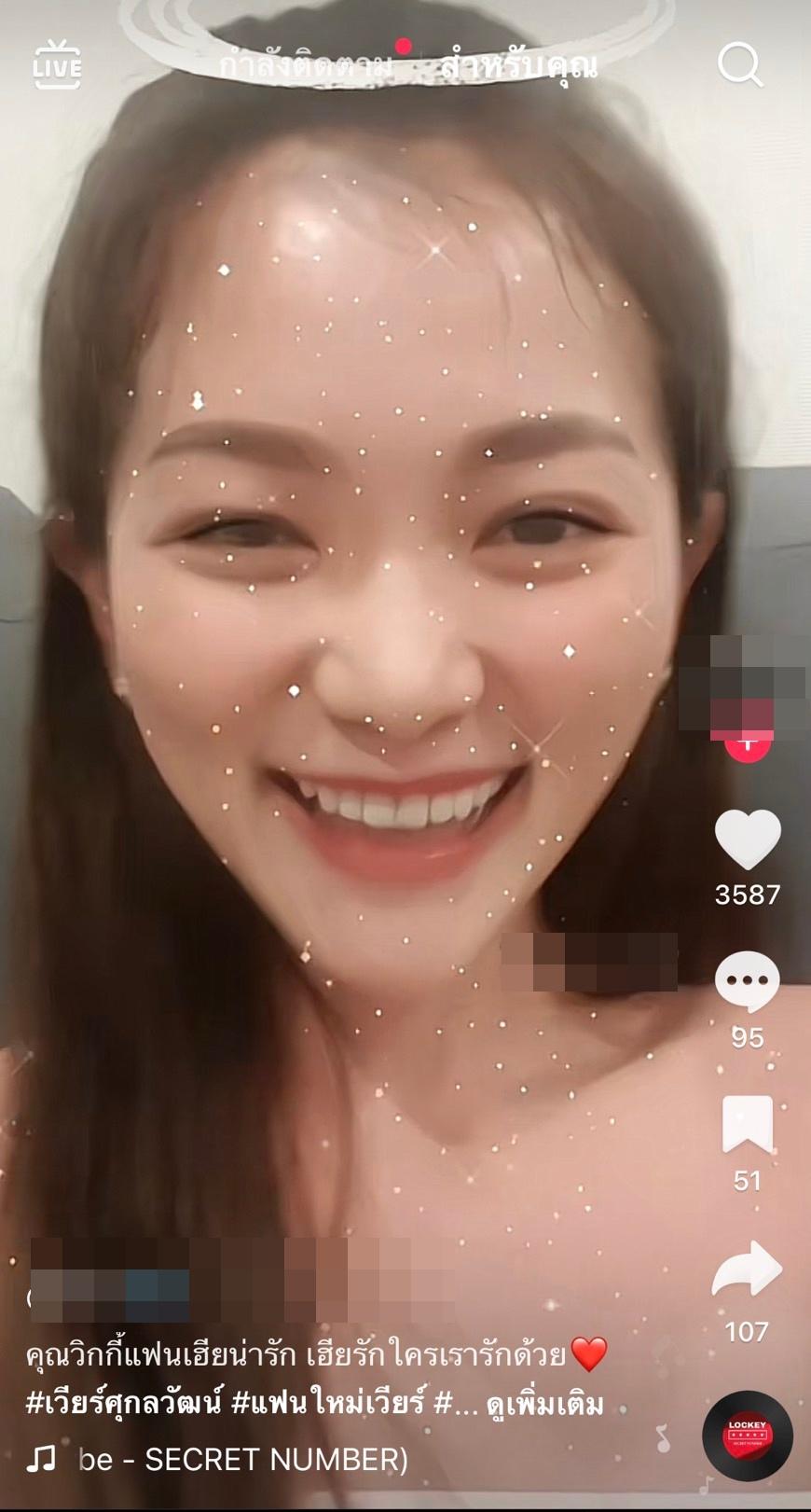Open the #แฟนใหม่เวียร์ hashtag
The height and width of the screenshot is (1512, 811).
click(328, 1404)
